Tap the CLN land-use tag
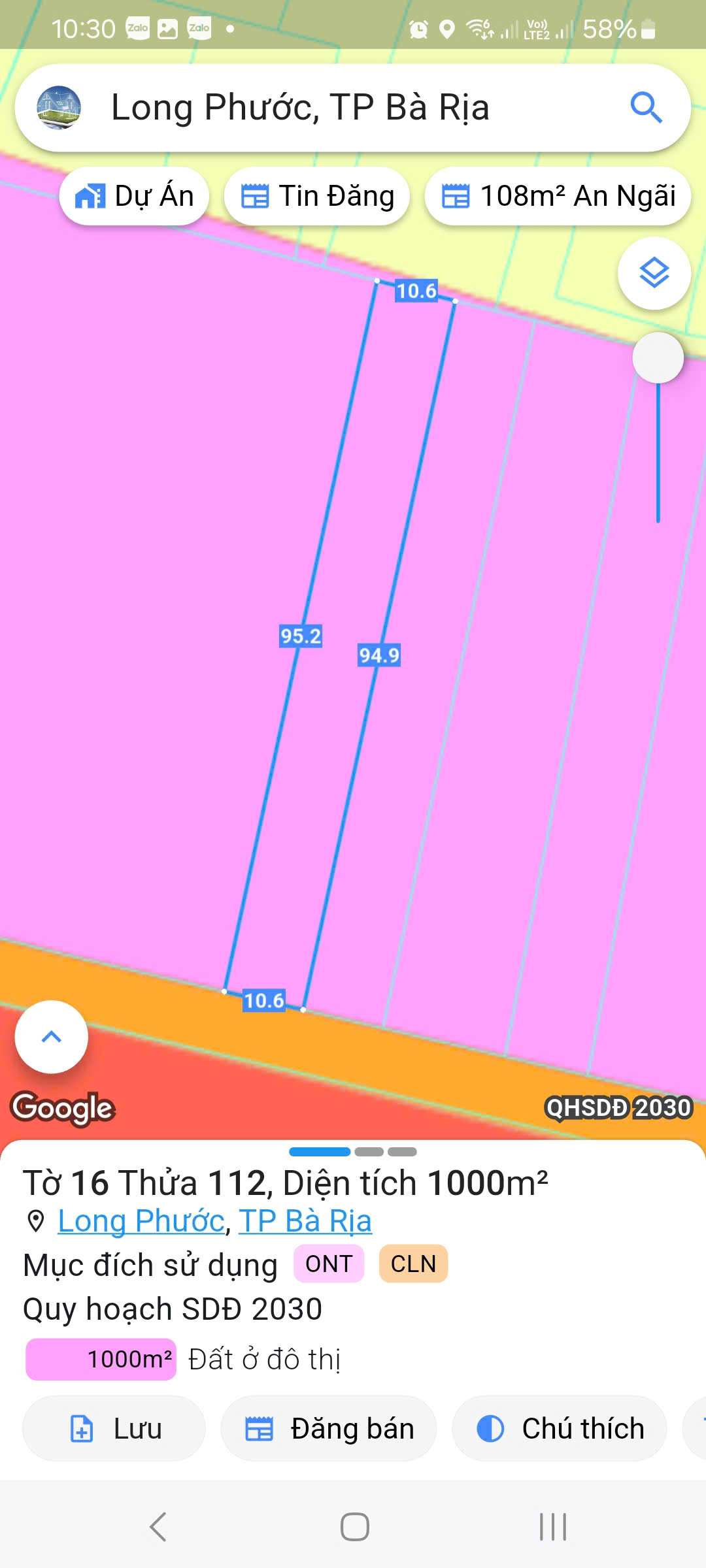Viewport: 706px width, 1568px height. [x=413, y=1264]
